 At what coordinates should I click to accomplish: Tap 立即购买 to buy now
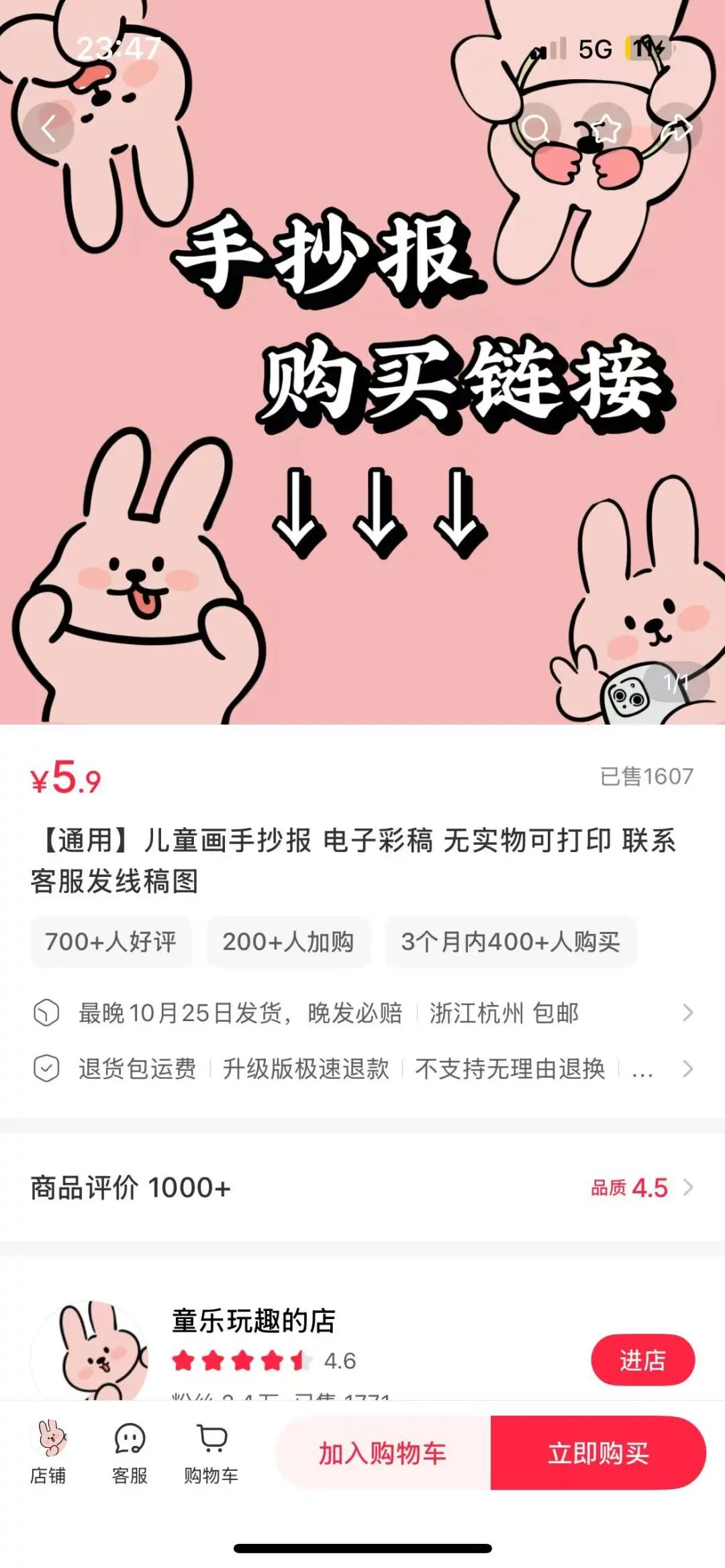597,1453
